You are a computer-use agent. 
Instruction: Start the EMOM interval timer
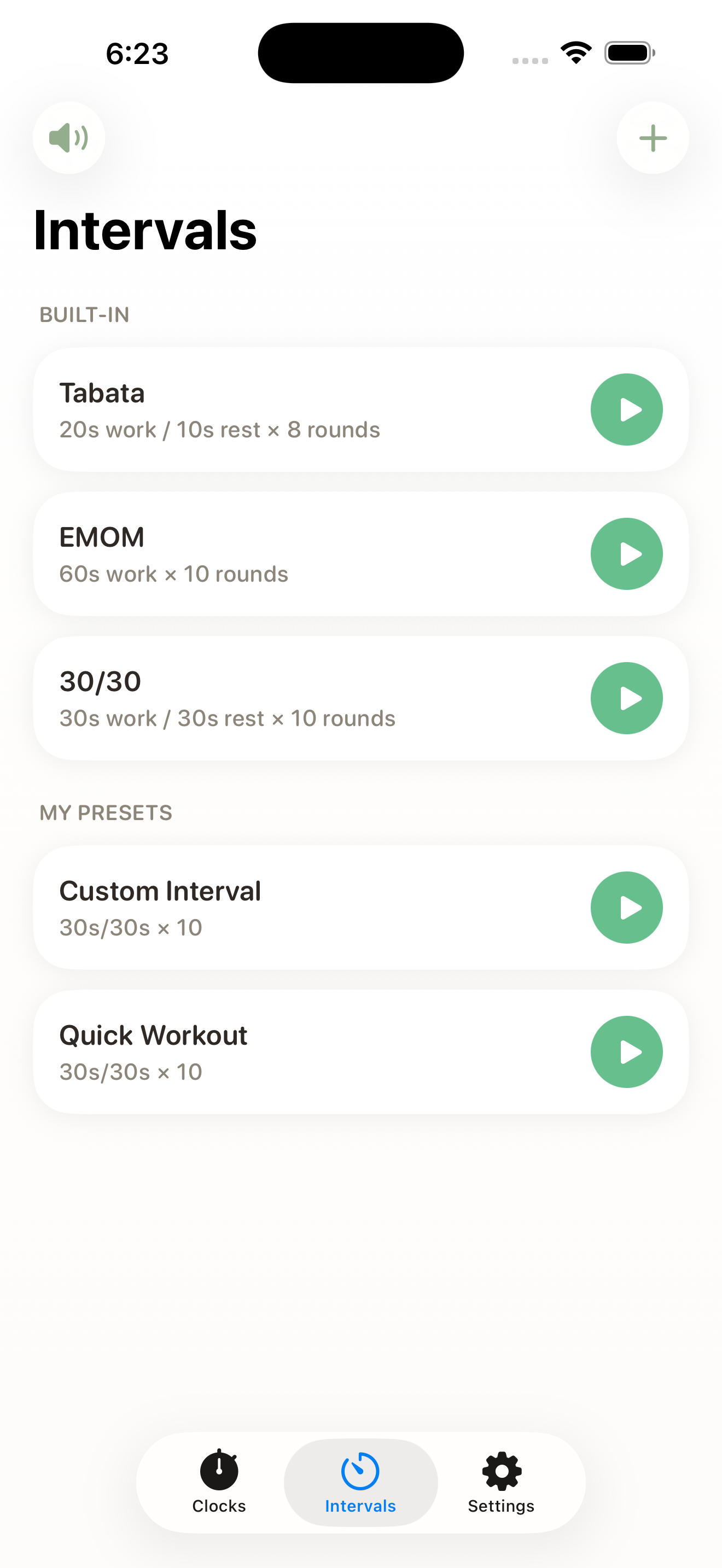point(626,554)
